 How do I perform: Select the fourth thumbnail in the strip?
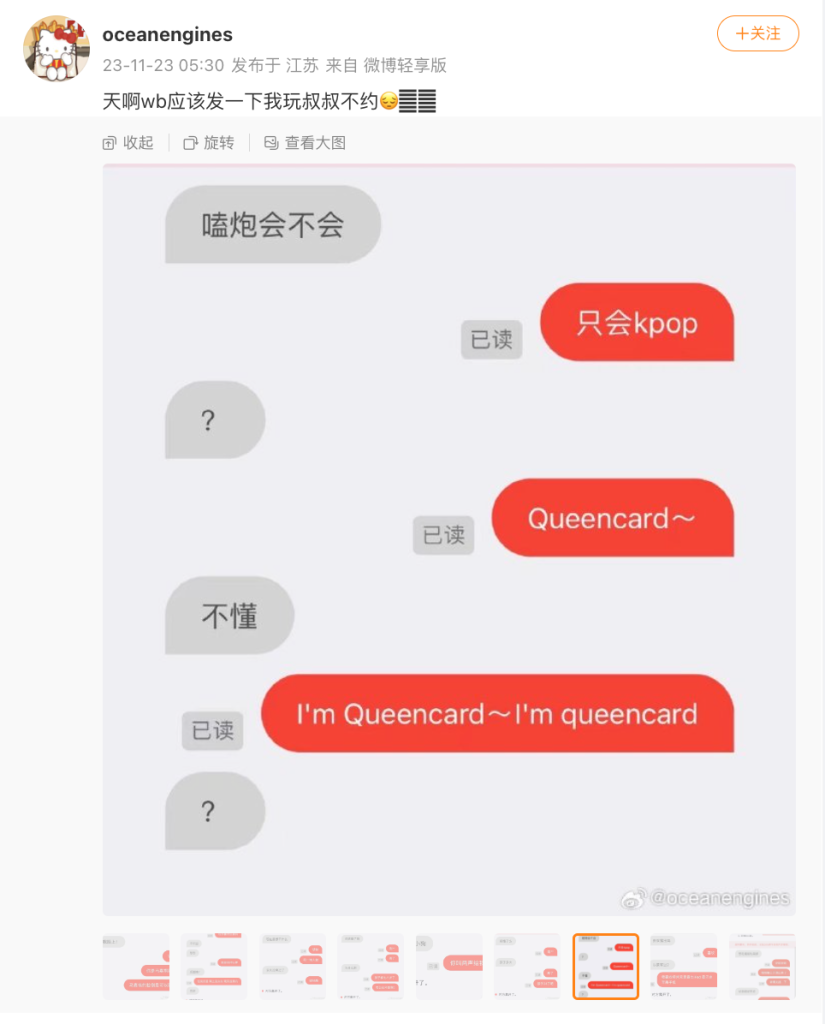coord(371,967)
